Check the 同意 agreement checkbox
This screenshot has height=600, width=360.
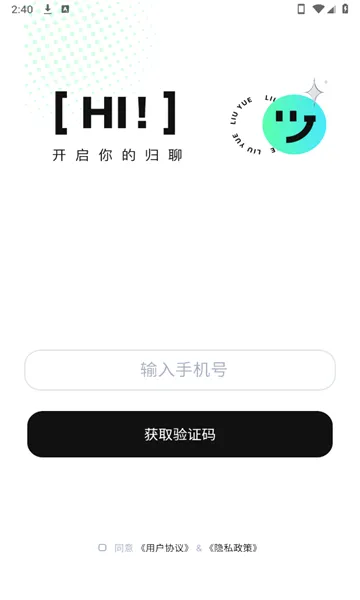[102, 548]
